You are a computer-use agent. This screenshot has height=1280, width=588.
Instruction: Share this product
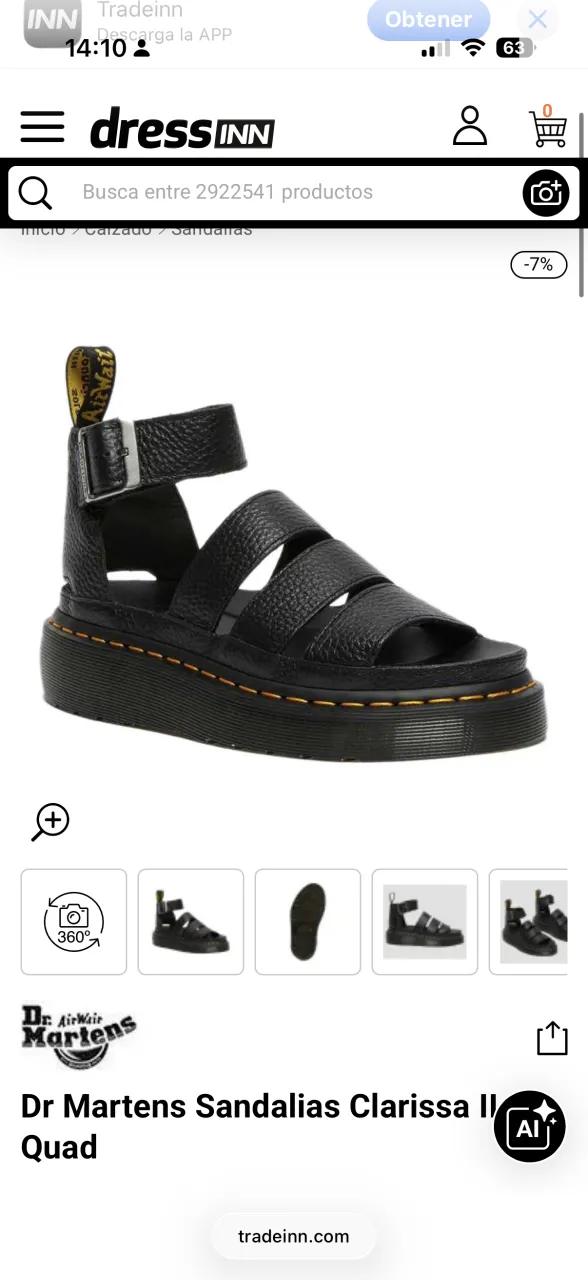pyautogui.click(x=552, y=1038)
